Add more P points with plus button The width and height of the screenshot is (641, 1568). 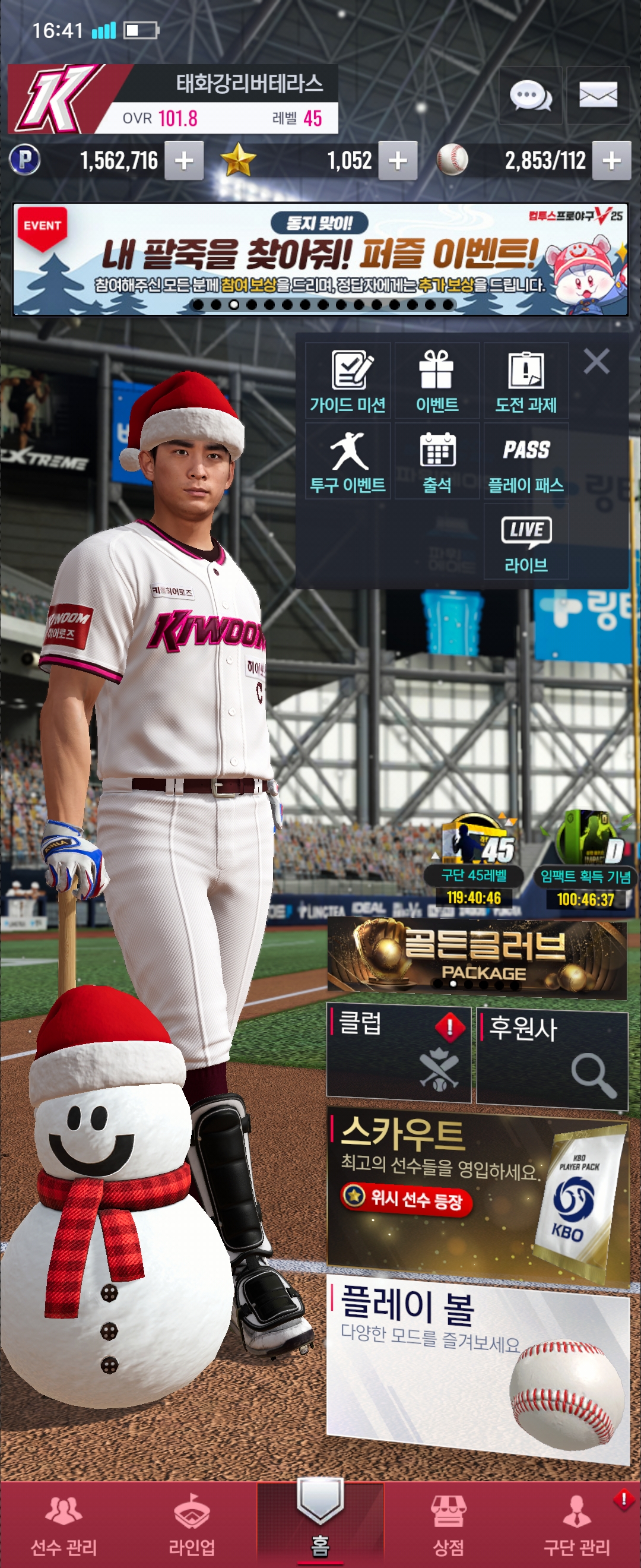click(x=183, y=161)
